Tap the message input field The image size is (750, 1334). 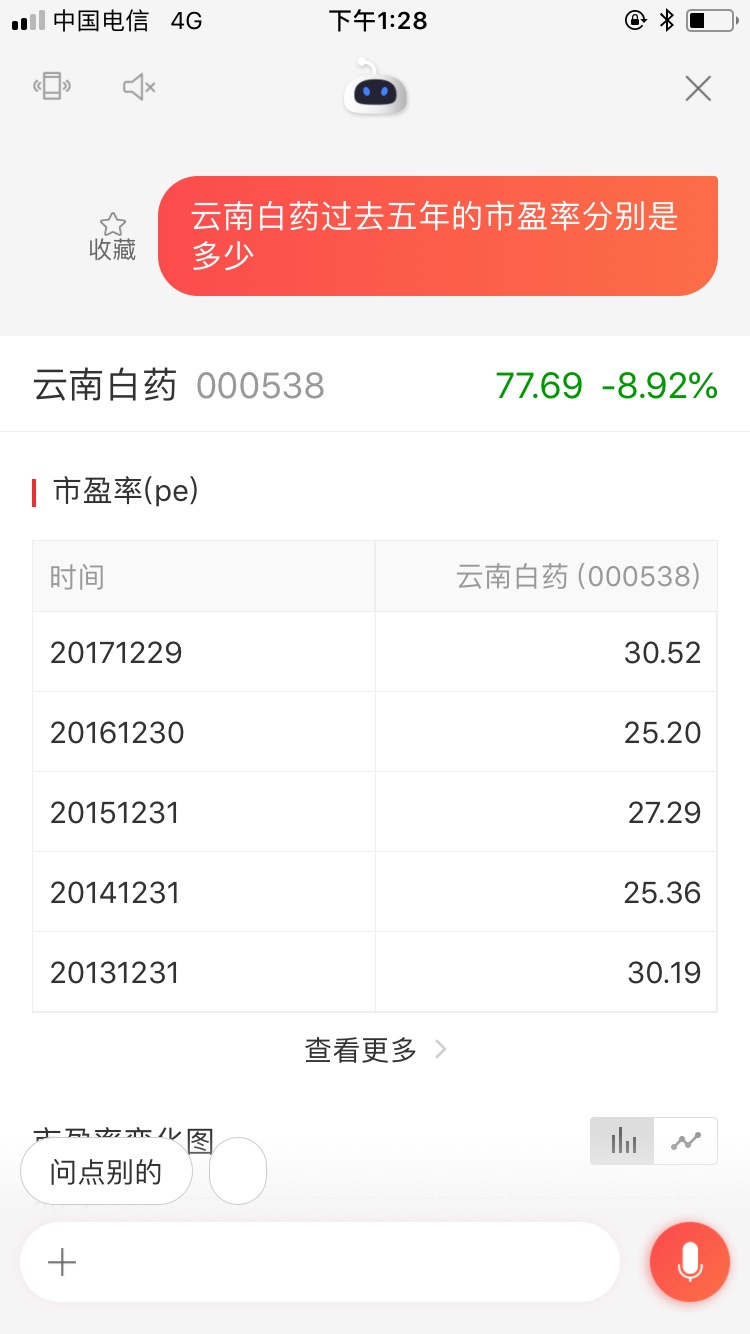click(x=320, y=1262)
